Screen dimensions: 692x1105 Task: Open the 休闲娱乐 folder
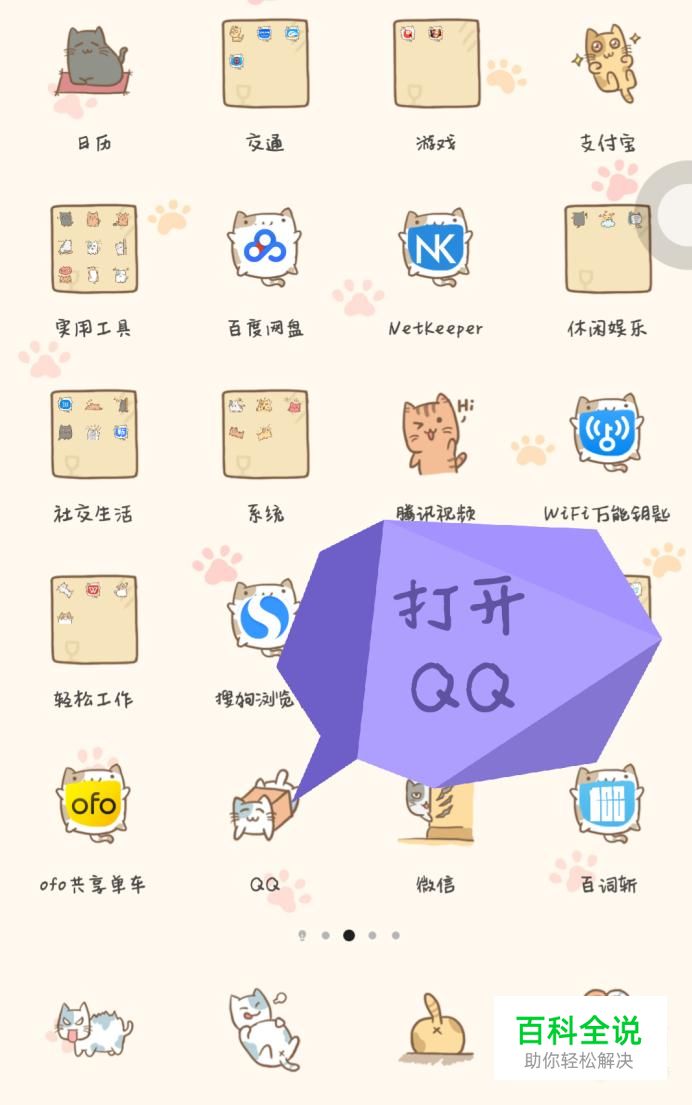(607, 248)
